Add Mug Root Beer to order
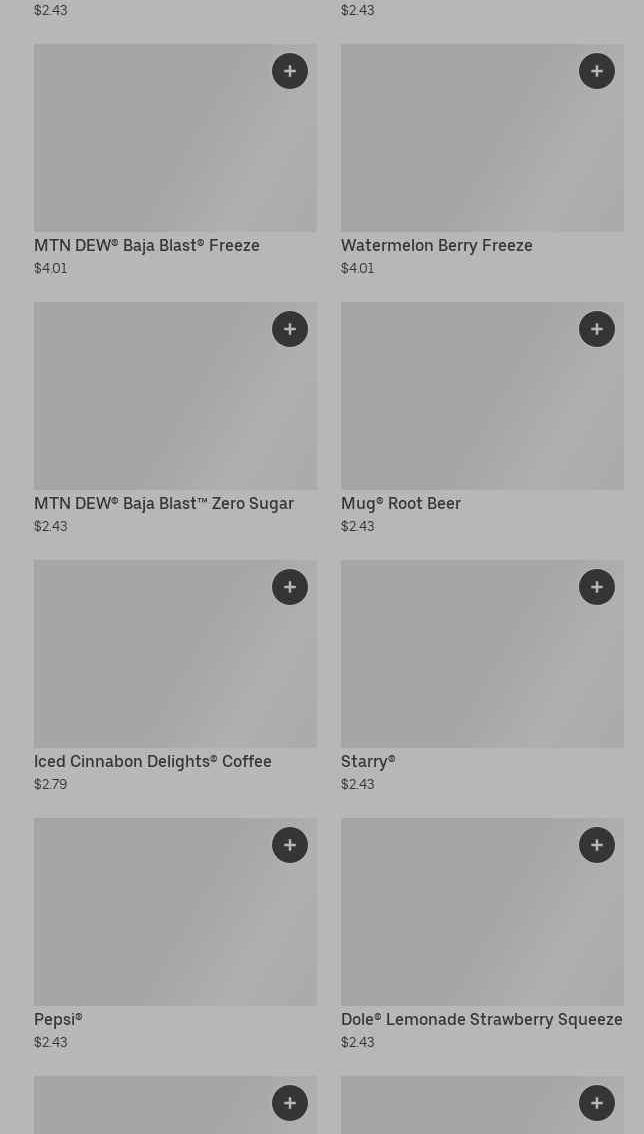644x1134 pixels. (x=597, y=329)
